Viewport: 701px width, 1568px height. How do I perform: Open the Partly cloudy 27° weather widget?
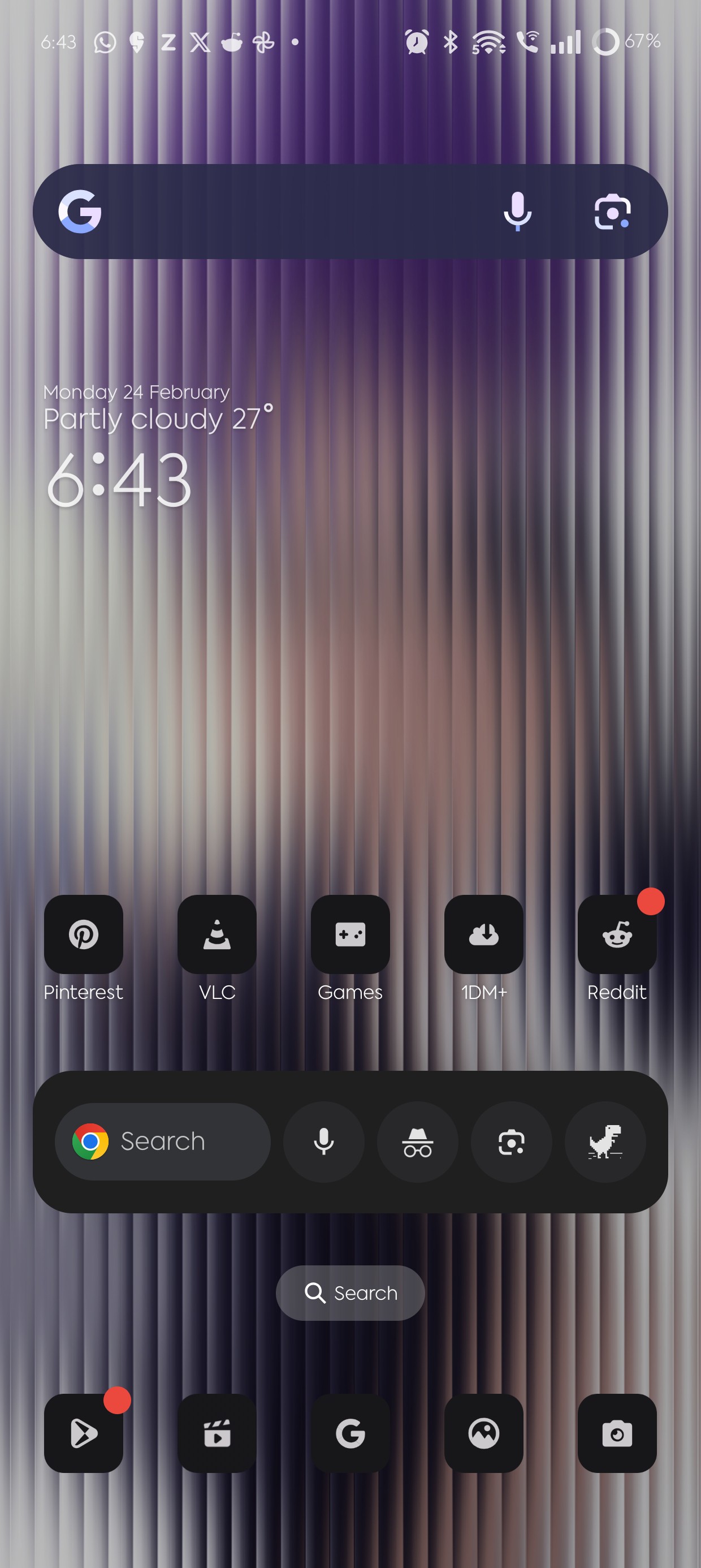157,418
